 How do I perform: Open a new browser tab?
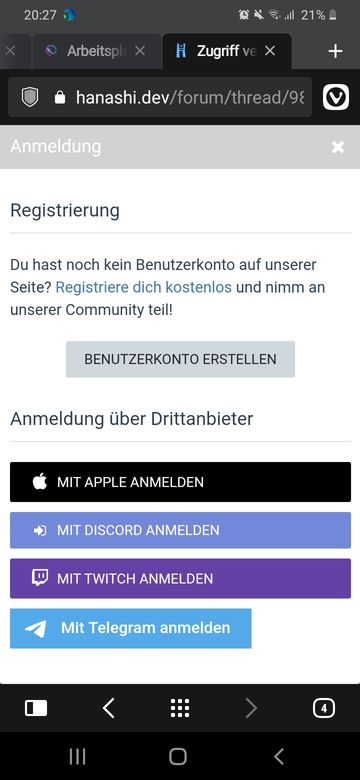pos(336,51)
